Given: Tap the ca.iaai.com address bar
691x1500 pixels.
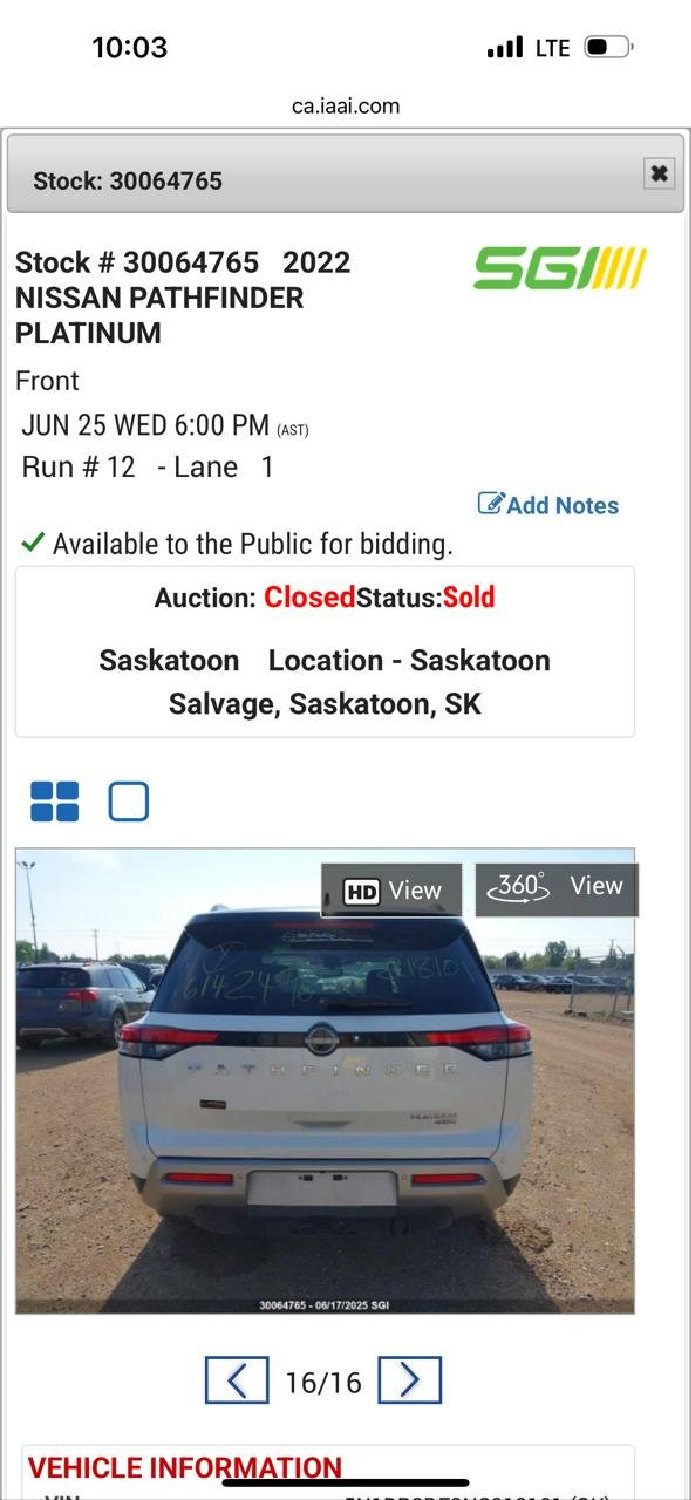Looking at the screenshot, I should (346, 106).
